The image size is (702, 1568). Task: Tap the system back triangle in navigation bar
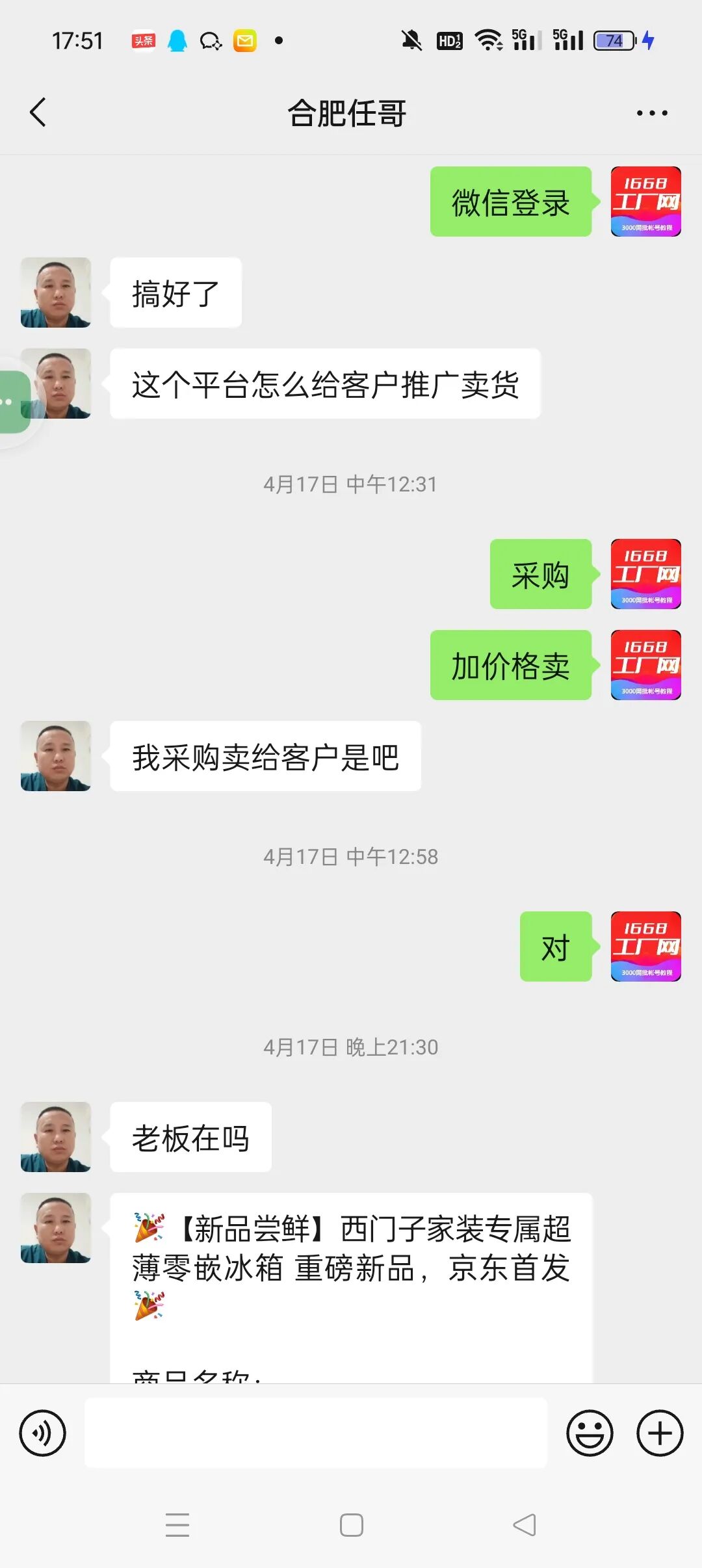pyautogui.click(x=525, y=1524)
